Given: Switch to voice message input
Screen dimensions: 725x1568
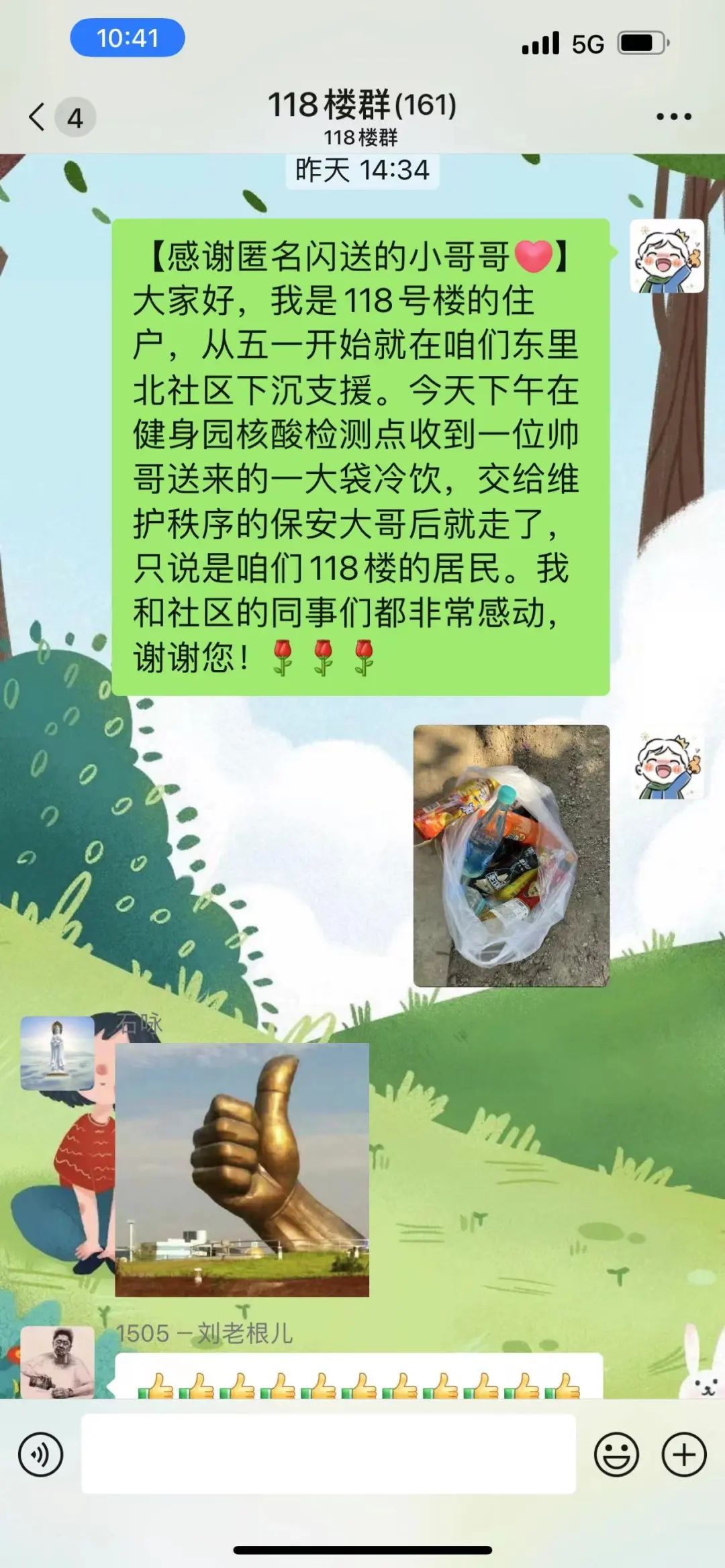Looking at the screenshot, I should [x=41, y=1455].
